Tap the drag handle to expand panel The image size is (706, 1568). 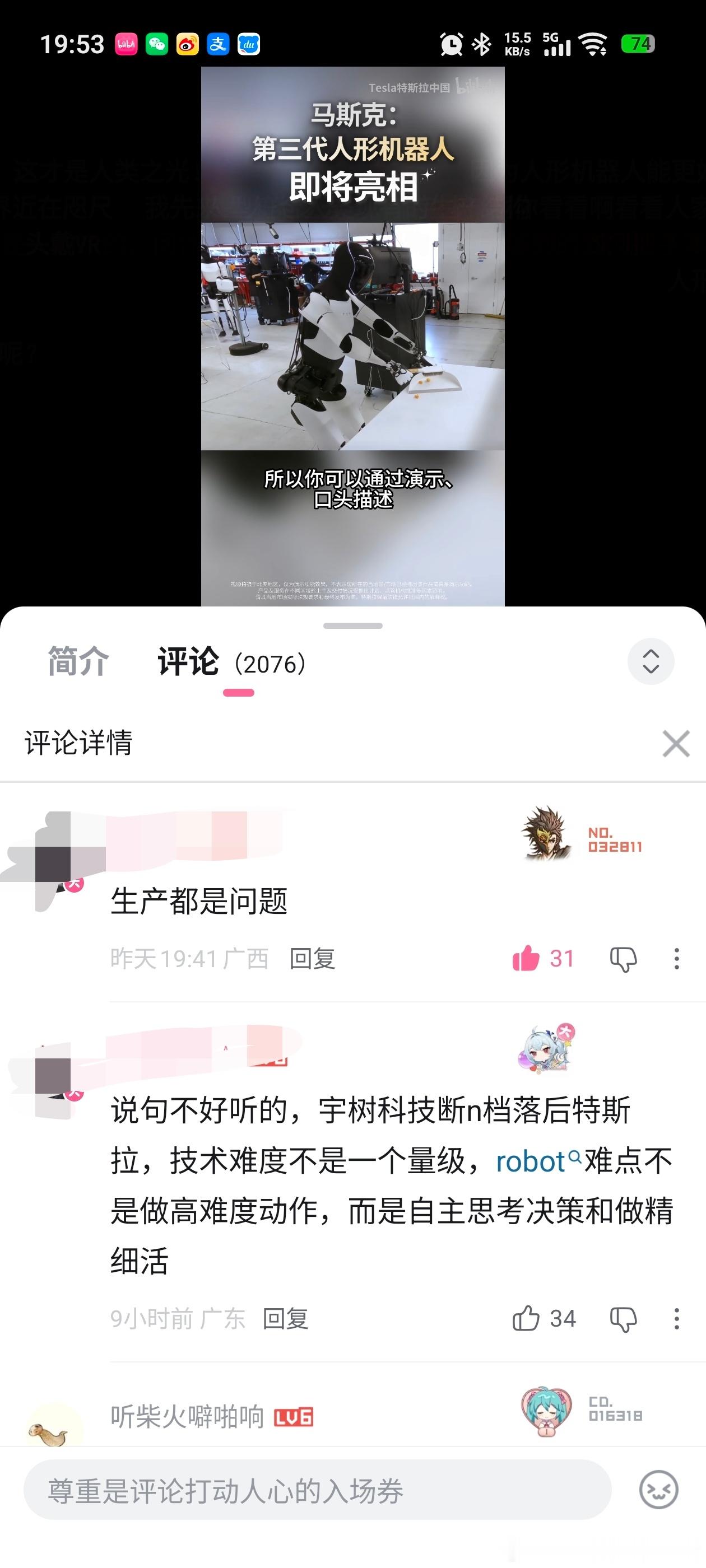(x=352, y=625)
